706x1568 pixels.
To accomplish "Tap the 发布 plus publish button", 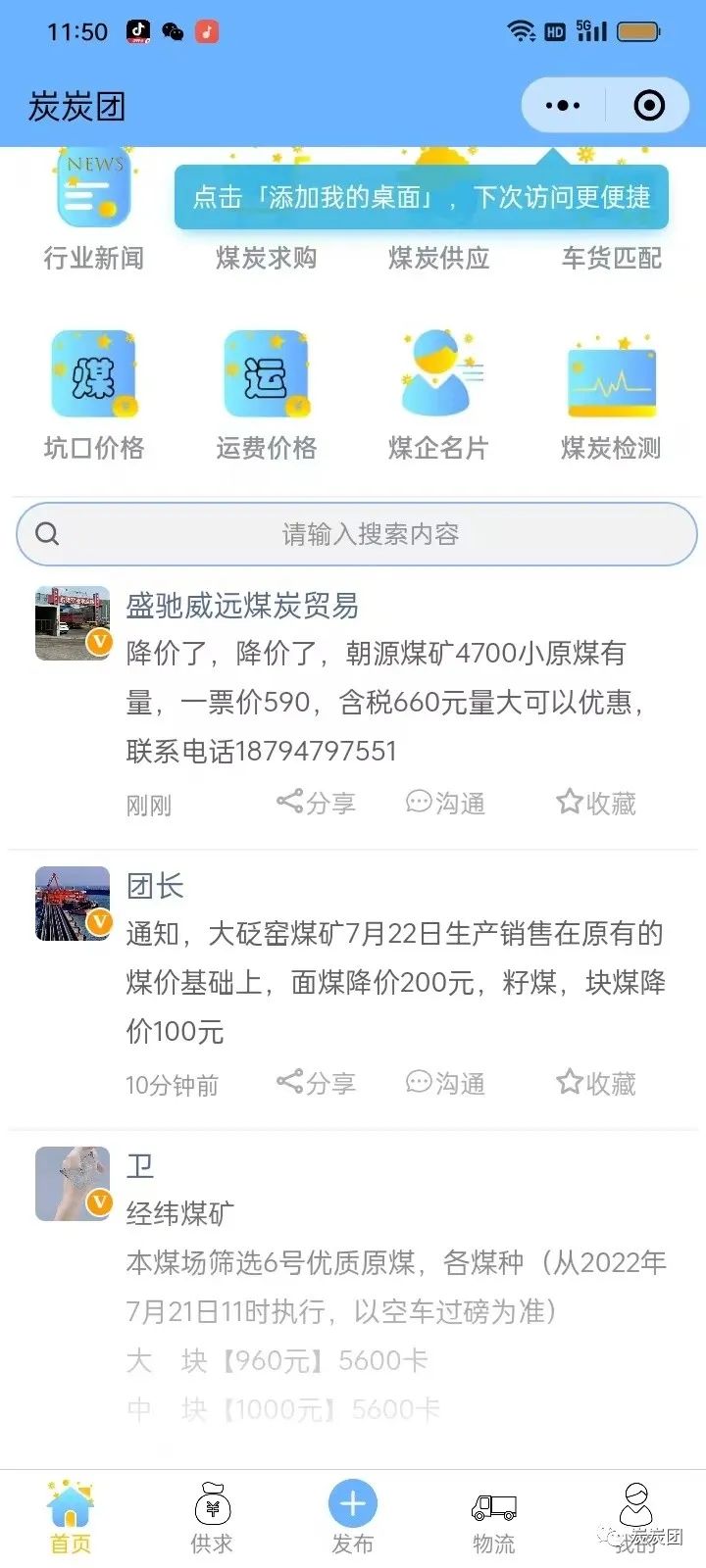I will click(352, 1501).
